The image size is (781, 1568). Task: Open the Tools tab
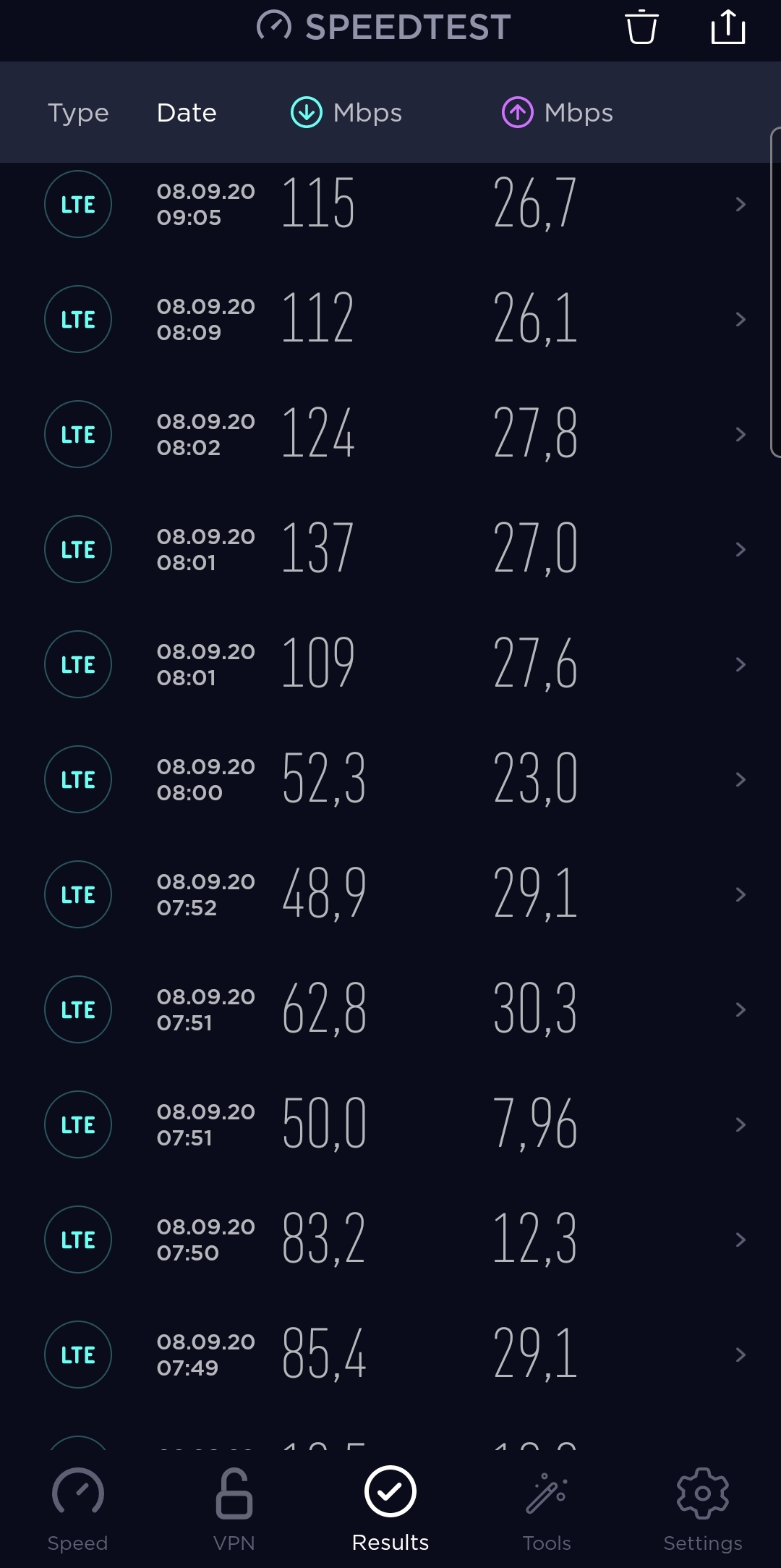(x=547, y=1509)
